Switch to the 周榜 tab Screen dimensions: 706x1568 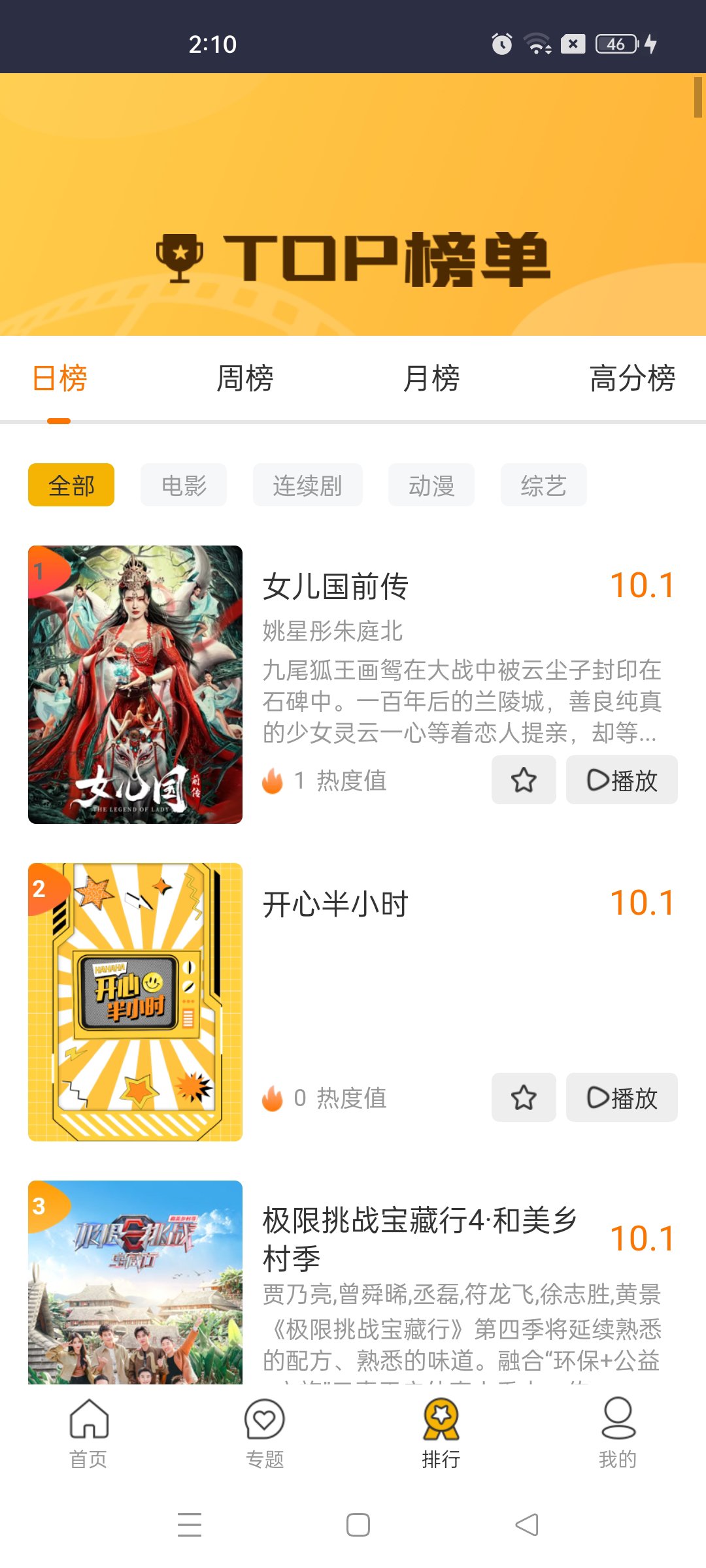pyautogui.click(x=244, y=379)
